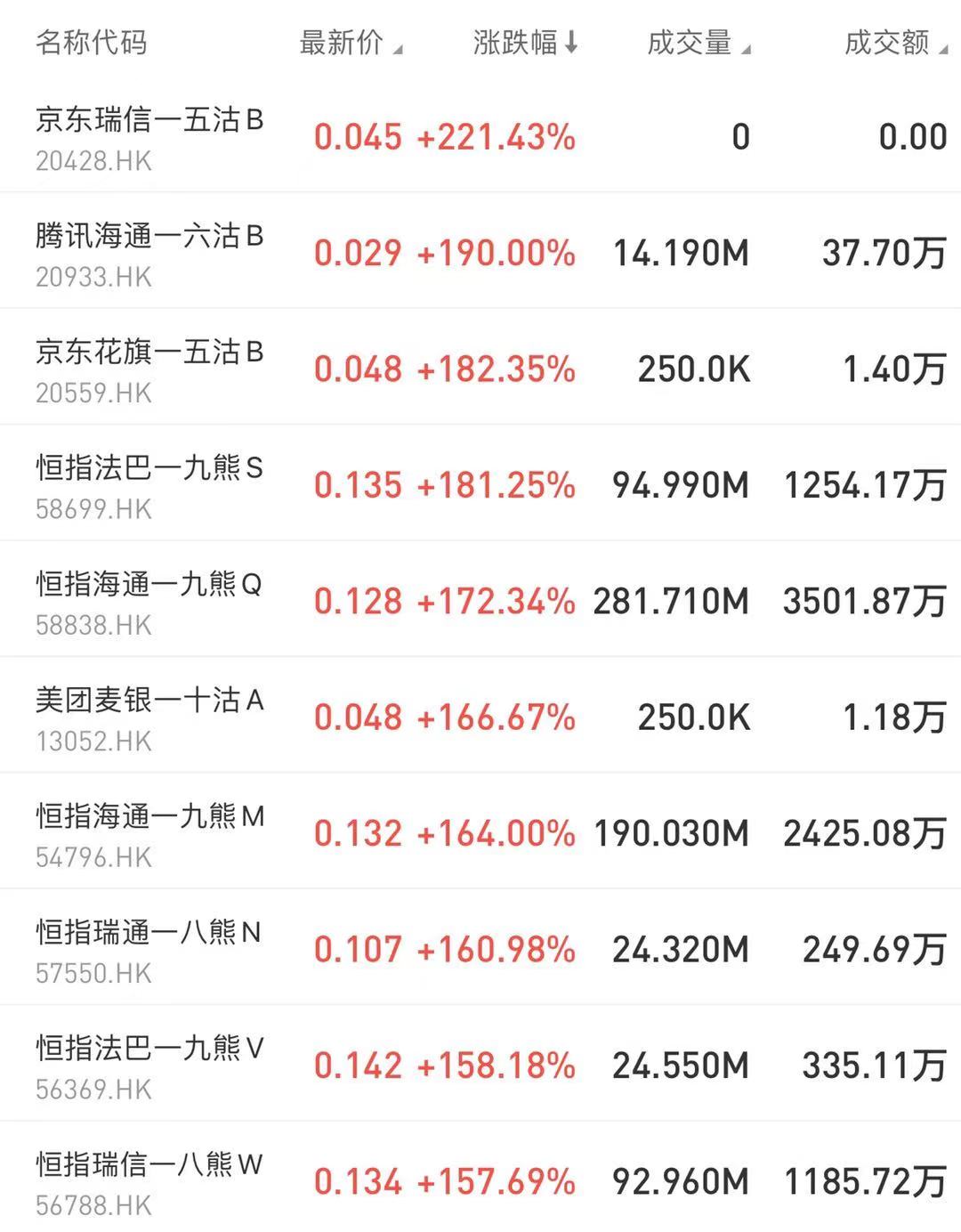This screenshot has height=1232, width=961.
Task: Sort the list by 成交额
Action: [x=893, y=42]
